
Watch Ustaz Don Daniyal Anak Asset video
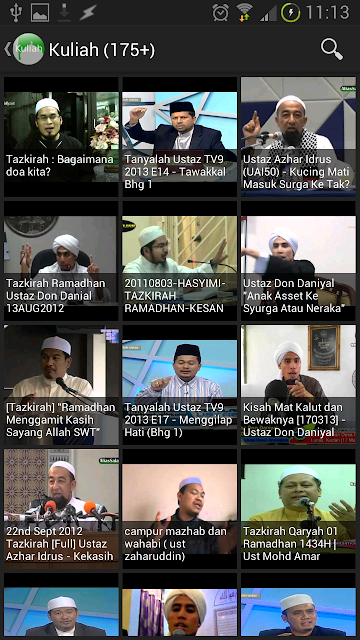(x=298, y=261)
